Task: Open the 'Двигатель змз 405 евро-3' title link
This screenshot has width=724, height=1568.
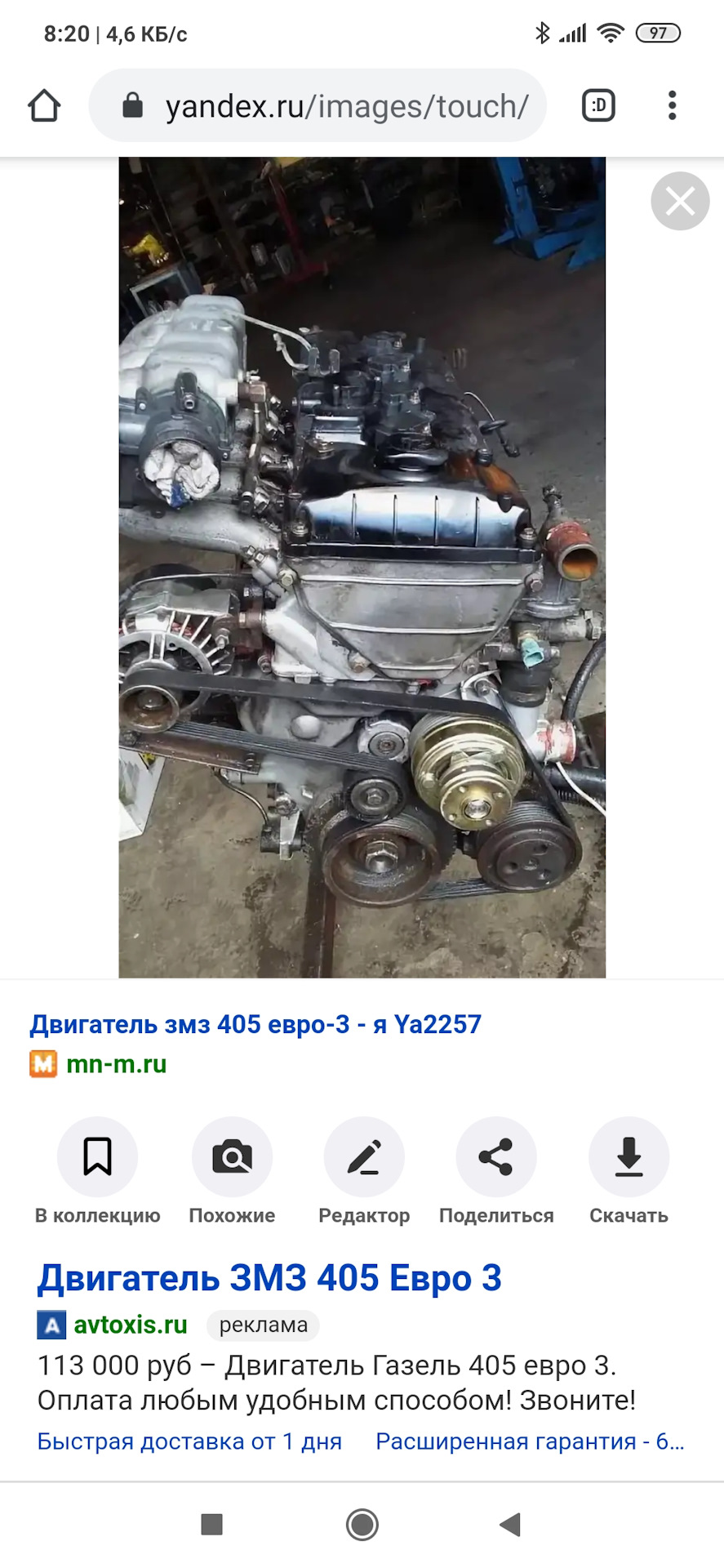Action: 255,1024
